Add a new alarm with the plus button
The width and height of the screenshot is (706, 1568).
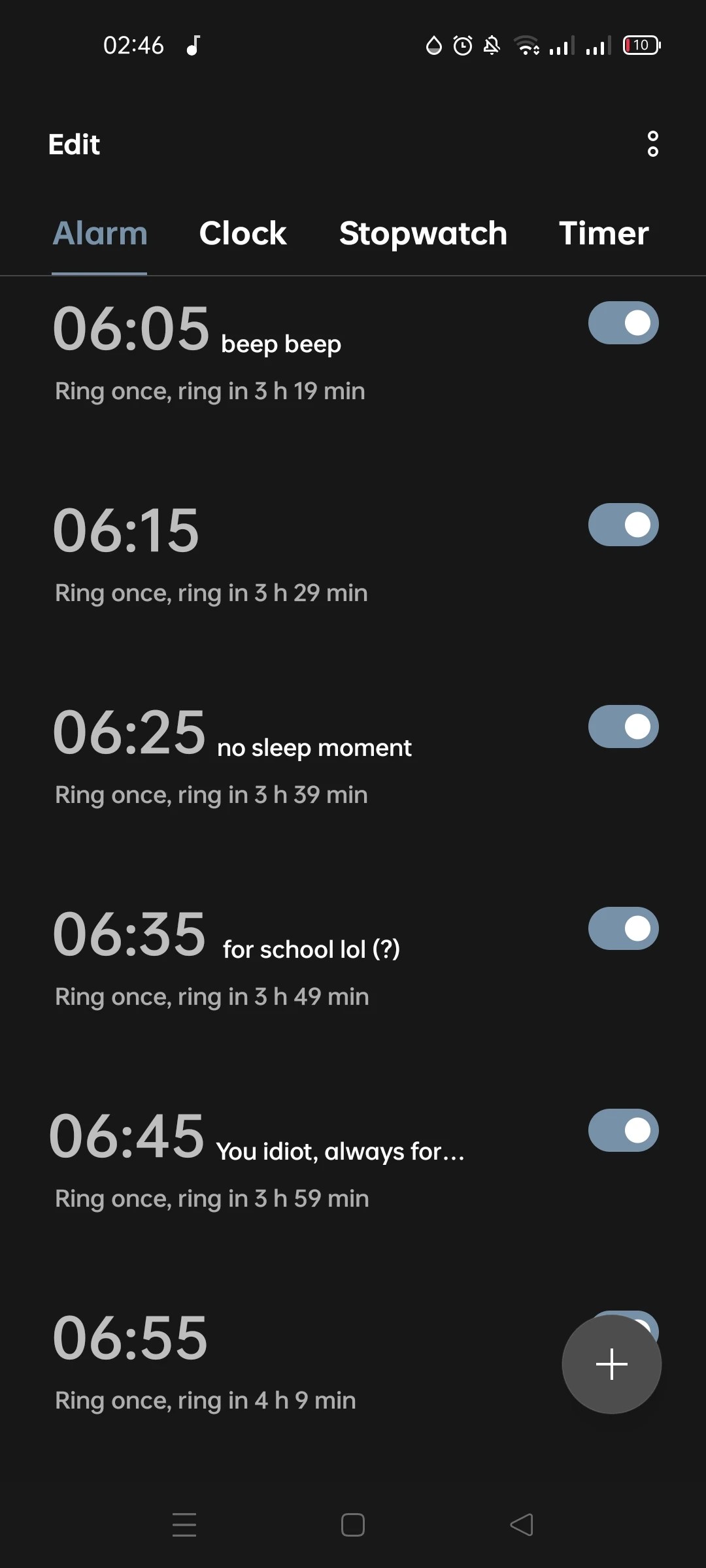(x=611, y=1364)
